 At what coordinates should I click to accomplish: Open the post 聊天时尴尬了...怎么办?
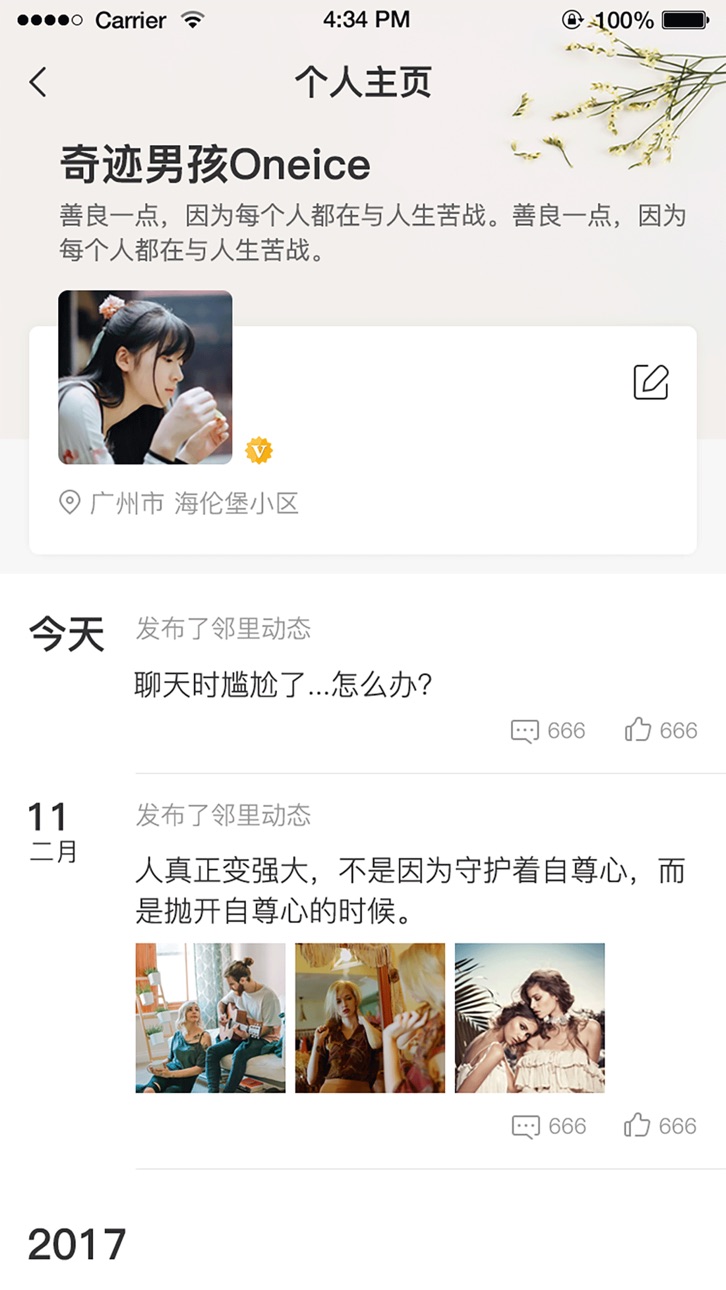point(283,686)
